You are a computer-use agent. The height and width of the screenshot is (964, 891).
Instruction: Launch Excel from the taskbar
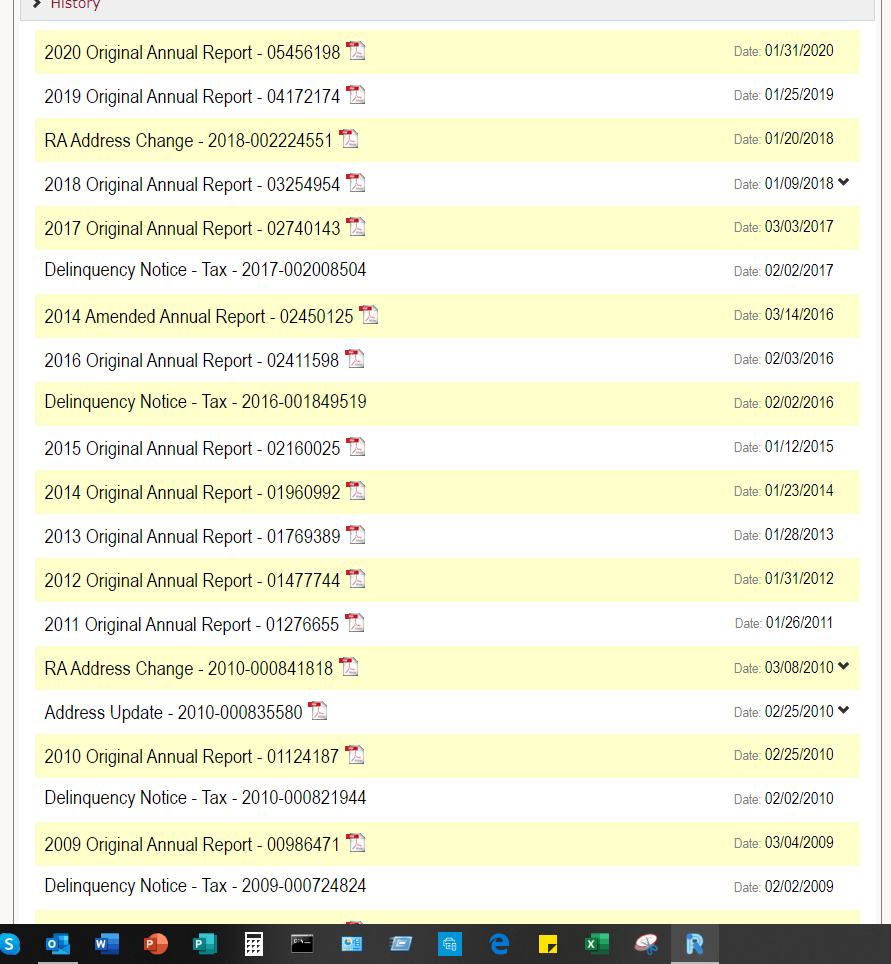(x=597, y=944)
